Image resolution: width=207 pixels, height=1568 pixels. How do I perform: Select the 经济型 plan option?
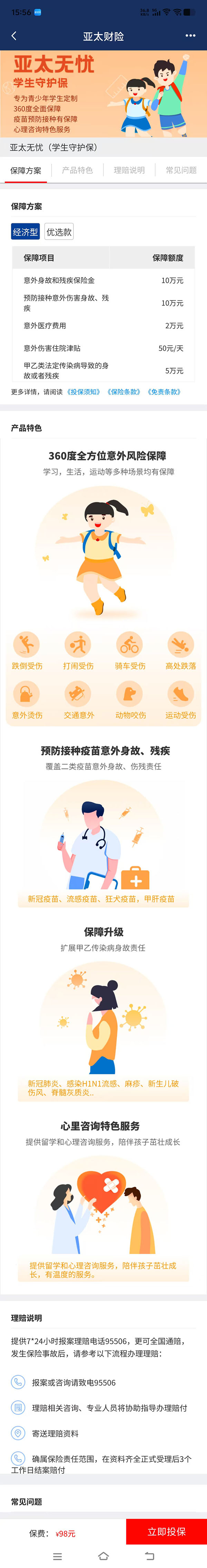25,232
